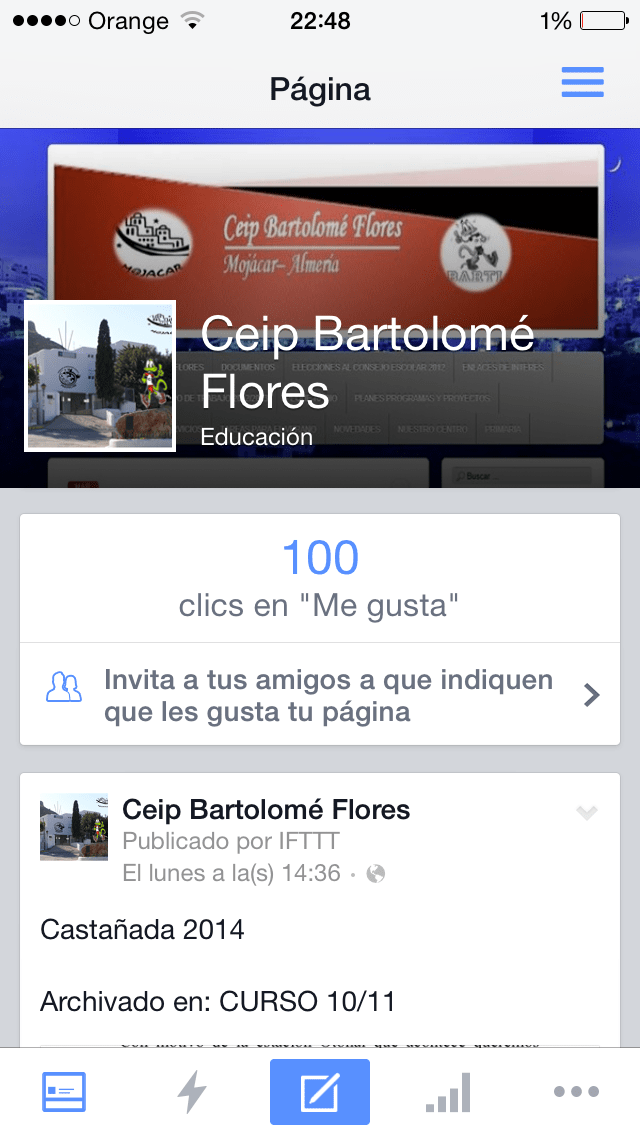This screenshot has height=1136, width=640.
Task: Open the Castañada 2014 post
Action: click(x=142, y=929)
